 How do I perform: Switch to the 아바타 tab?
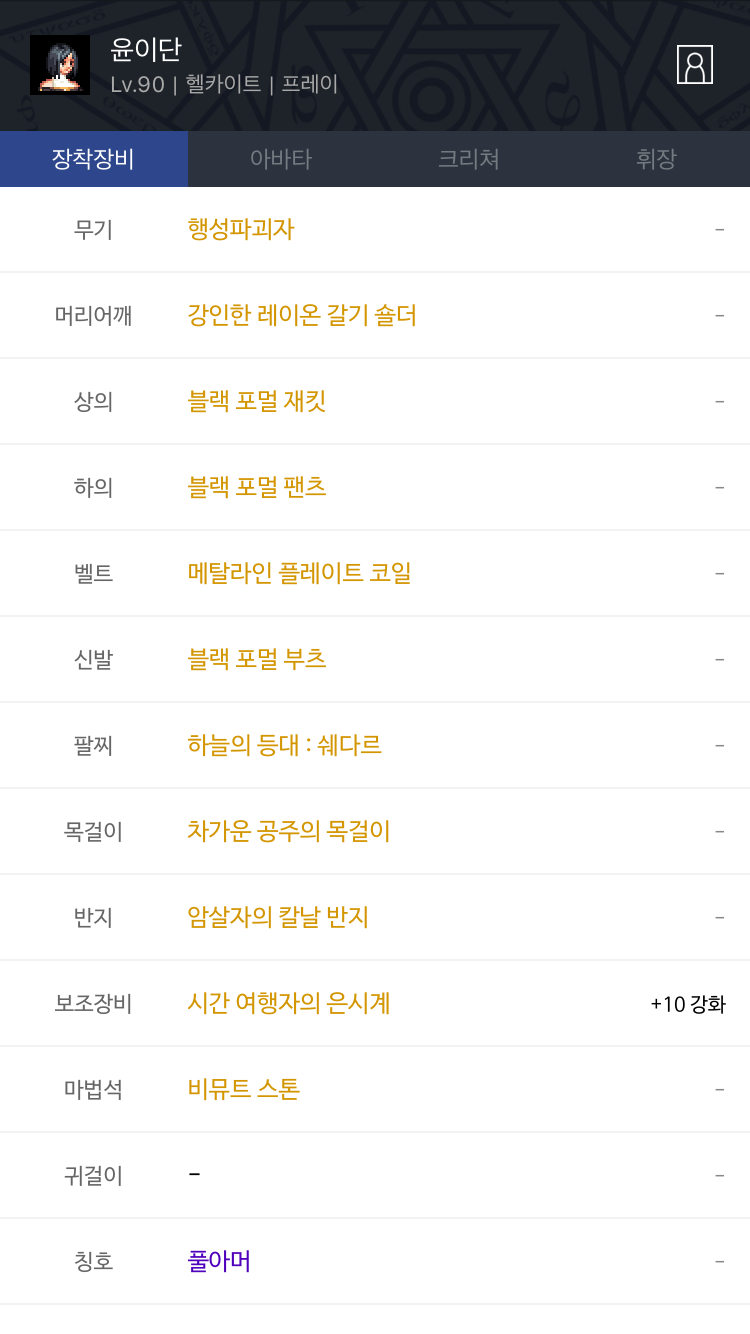click(281, 159)
